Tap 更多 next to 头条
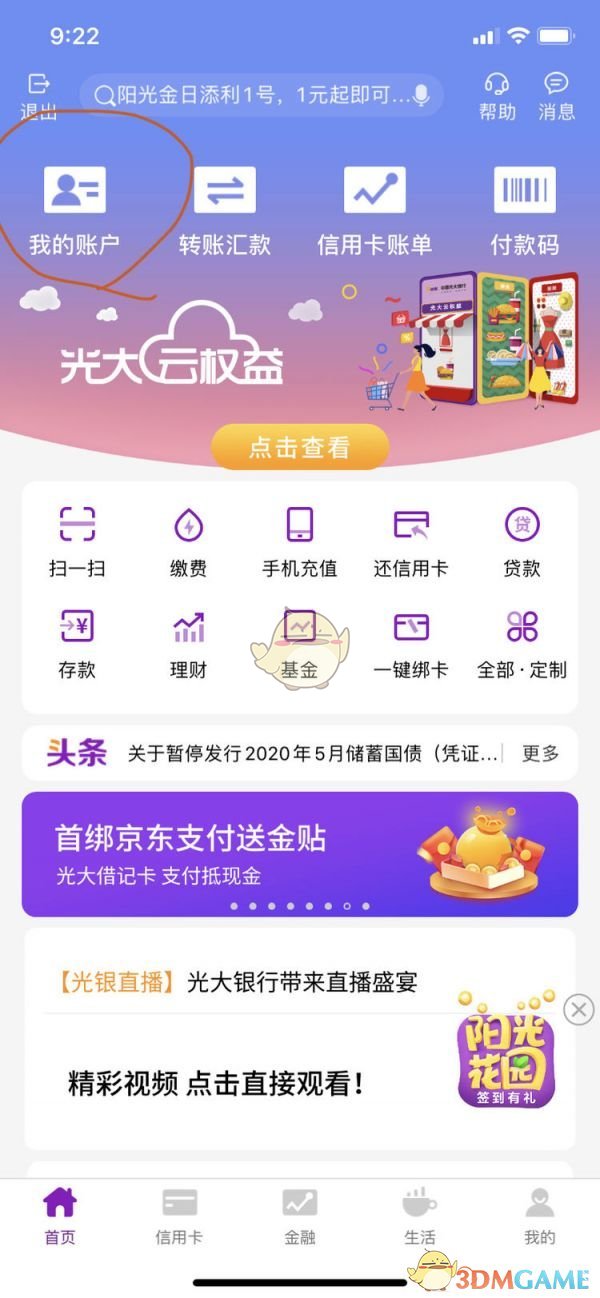The height and width of the screenshot is (1298, 600). click(x=540, y=754)
